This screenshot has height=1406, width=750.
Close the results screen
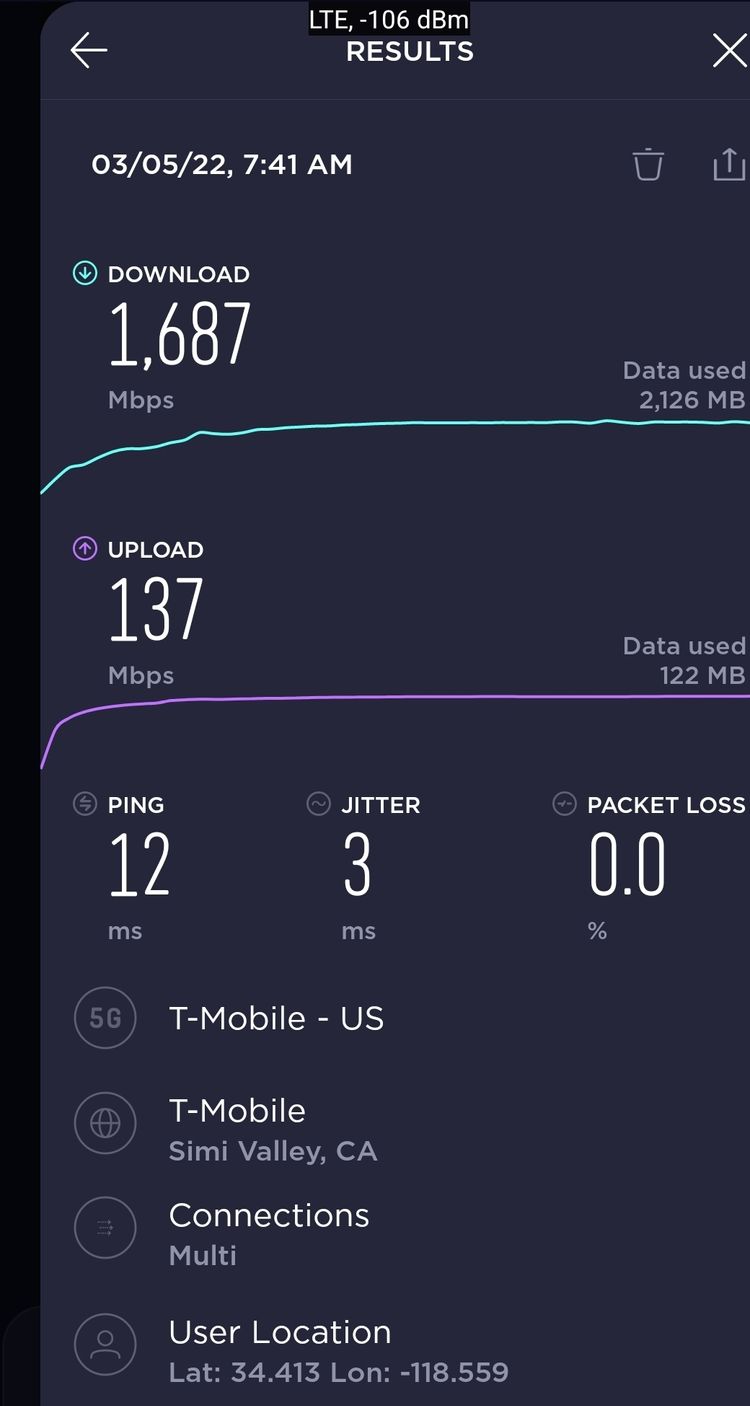click(x=730, y=50)
